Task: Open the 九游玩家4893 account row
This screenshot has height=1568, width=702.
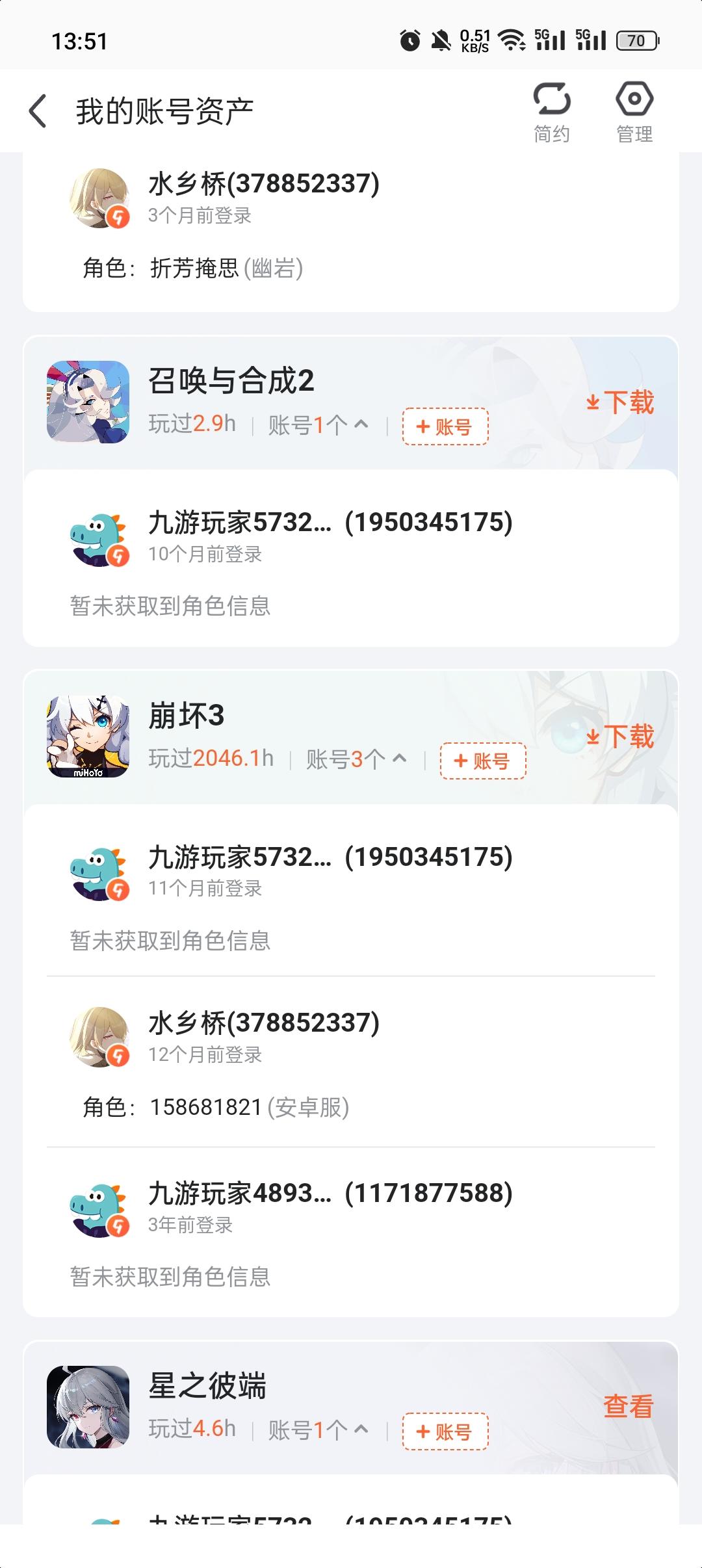Action: (x=330, y=1207)
